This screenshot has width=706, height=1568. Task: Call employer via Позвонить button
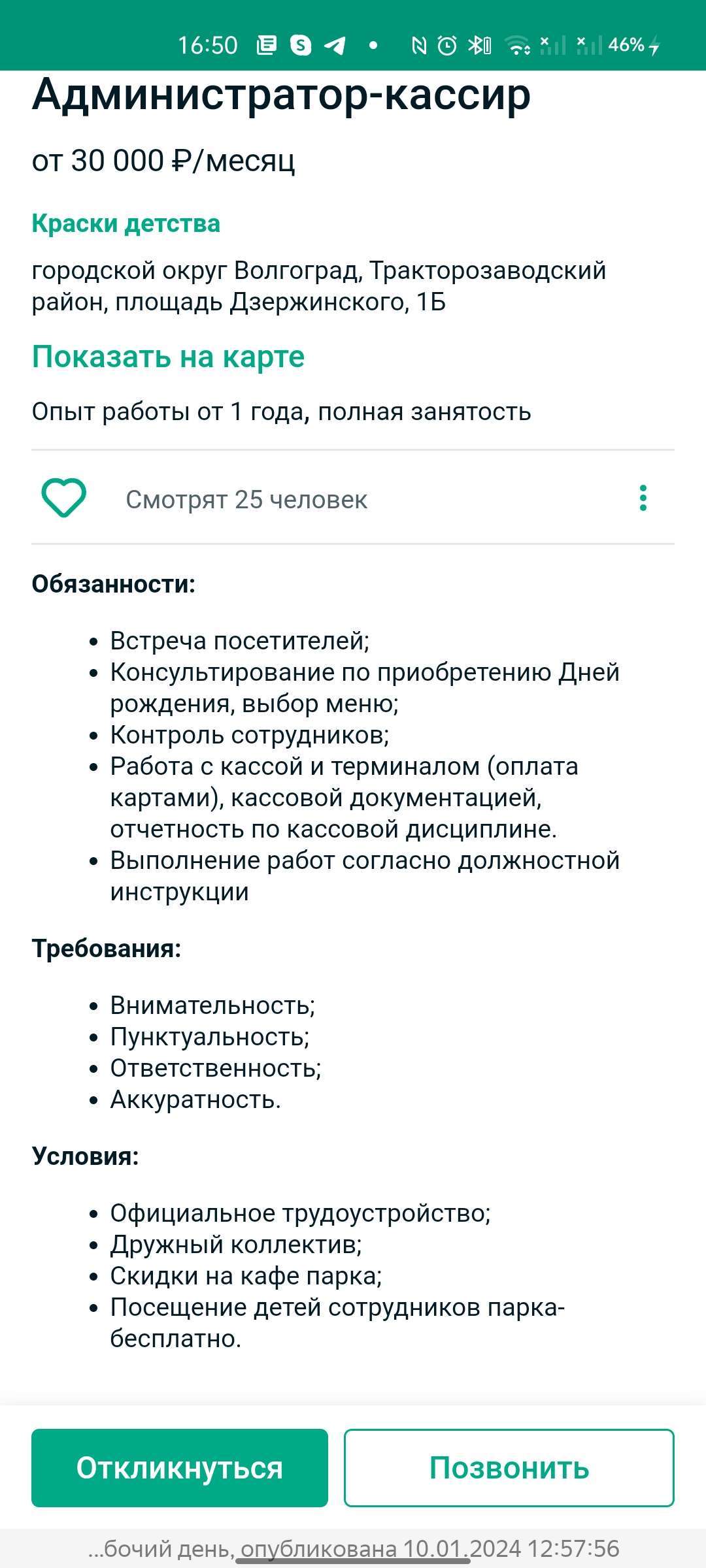tap(509, 1468)
